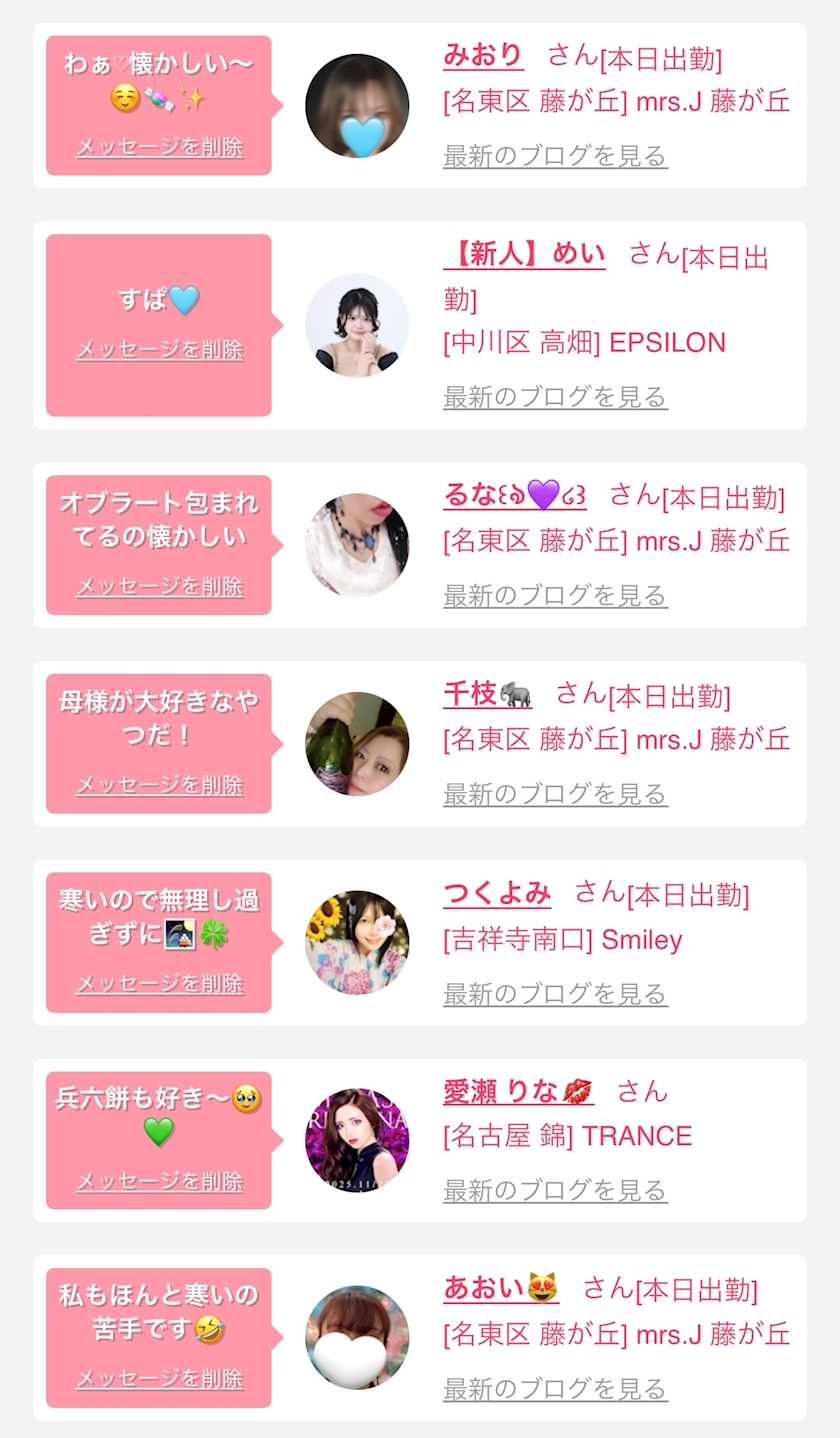View つくよみ's latest blog
This screenshot has width=840, height=1438.
click(x=555, y=994)
